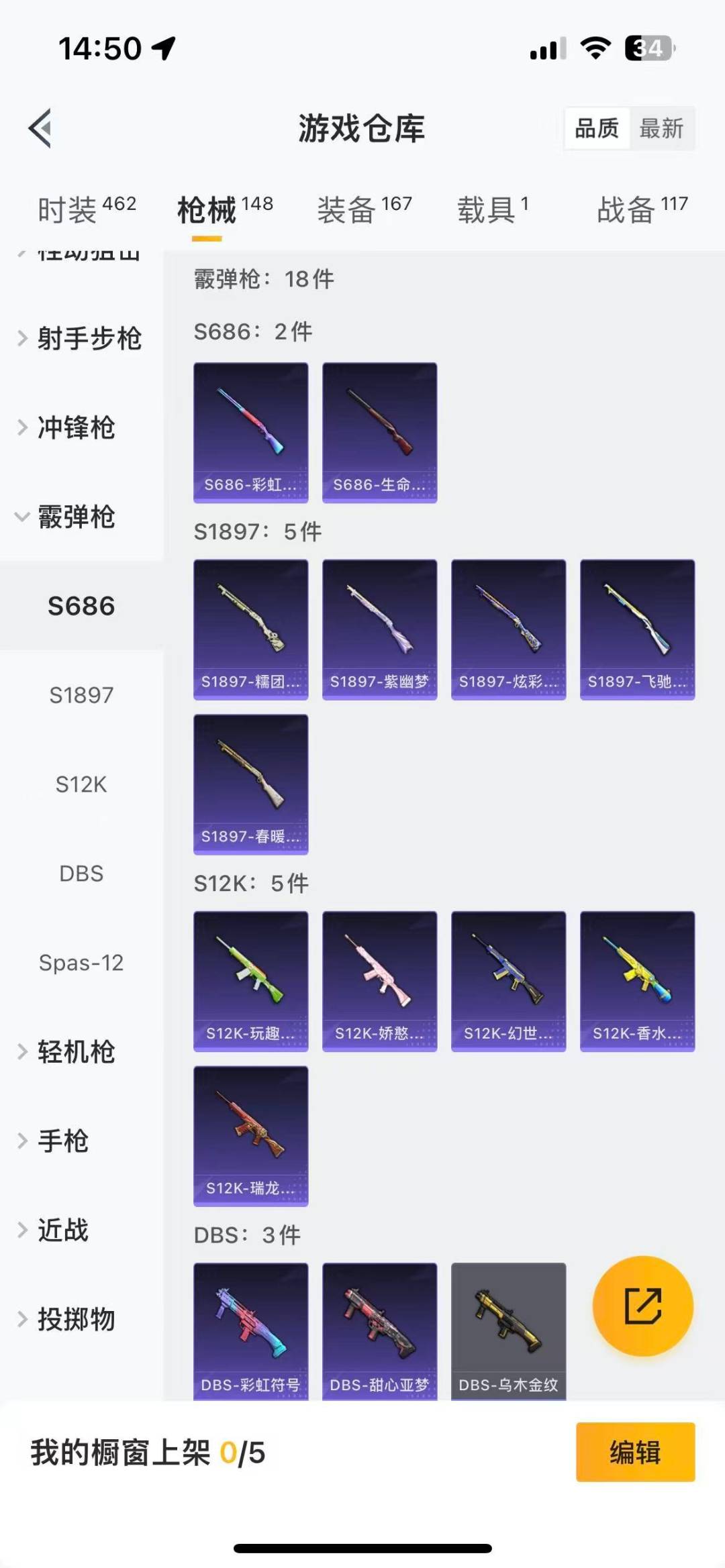Open the S686-彩虹 skin tile
The width and height of the screenshot is (725, 1568).
(251, 433)
